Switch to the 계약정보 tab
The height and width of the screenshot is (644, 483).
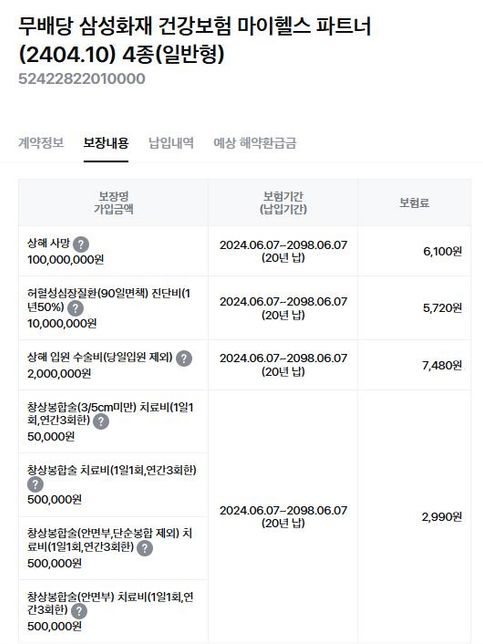coord(41,143)
